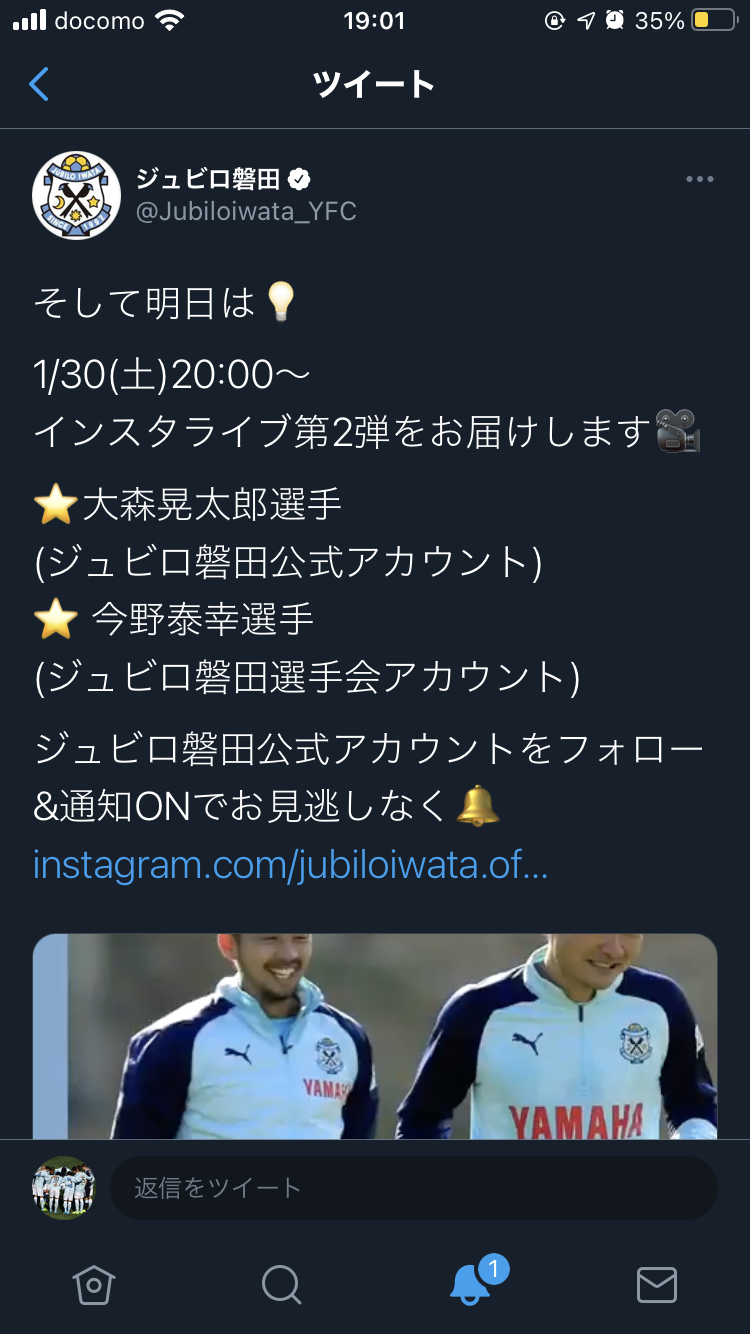The image size is (750, 1334).
Task: Open the Notifications bell tab
Action: tap(470, 1285)
